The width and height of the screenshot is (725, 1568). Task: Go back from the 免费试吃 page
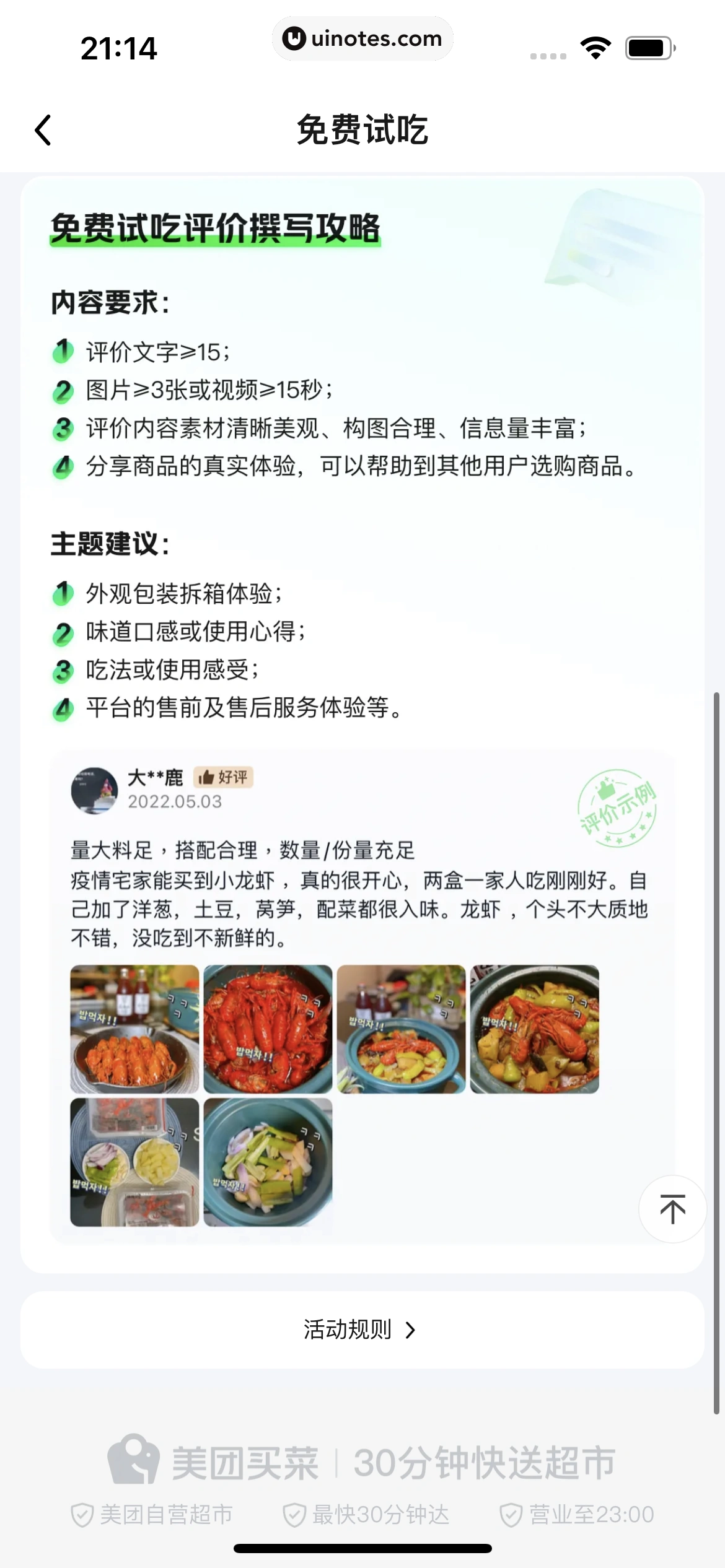[x=43, y=130]
